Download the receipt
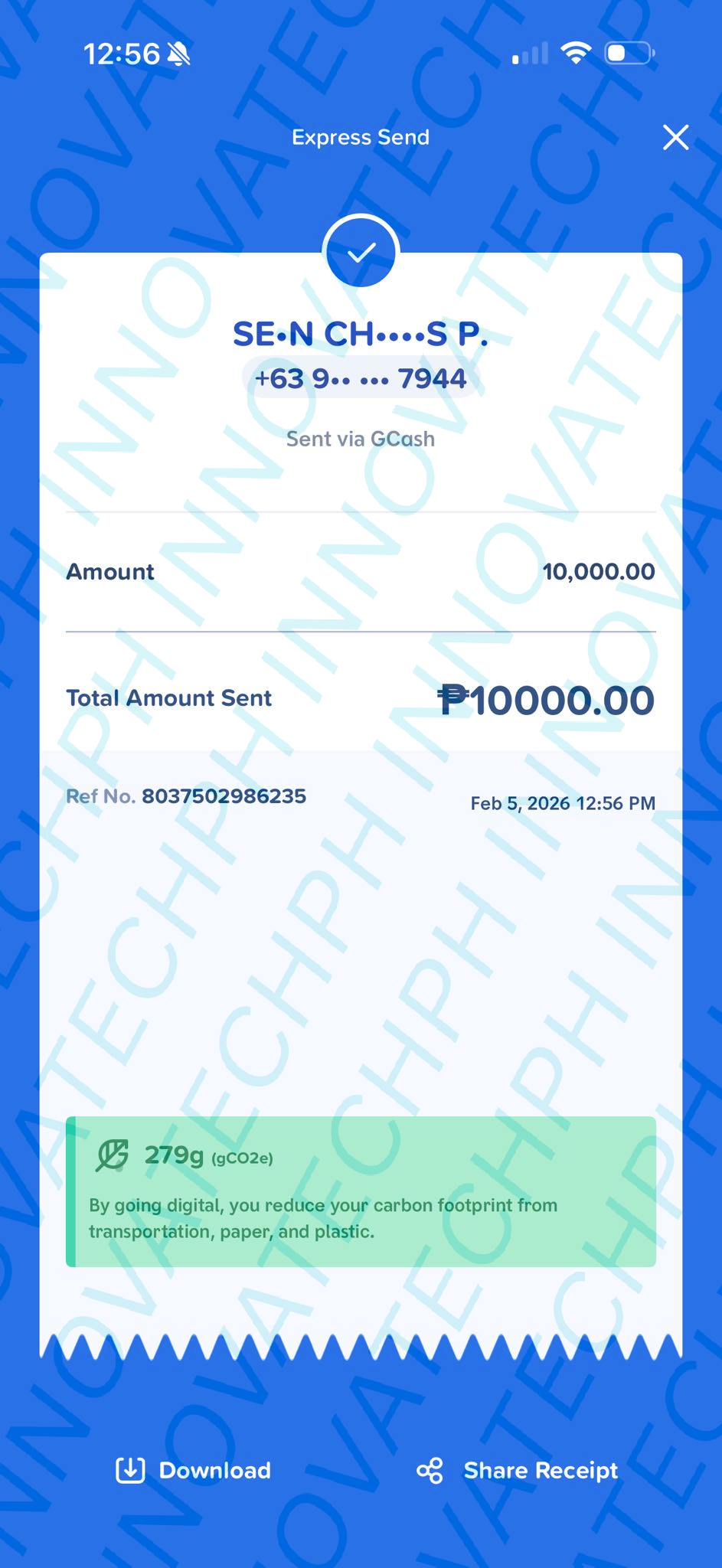Viewport: 722px width, 1568px height. (x=193, y=1470)
